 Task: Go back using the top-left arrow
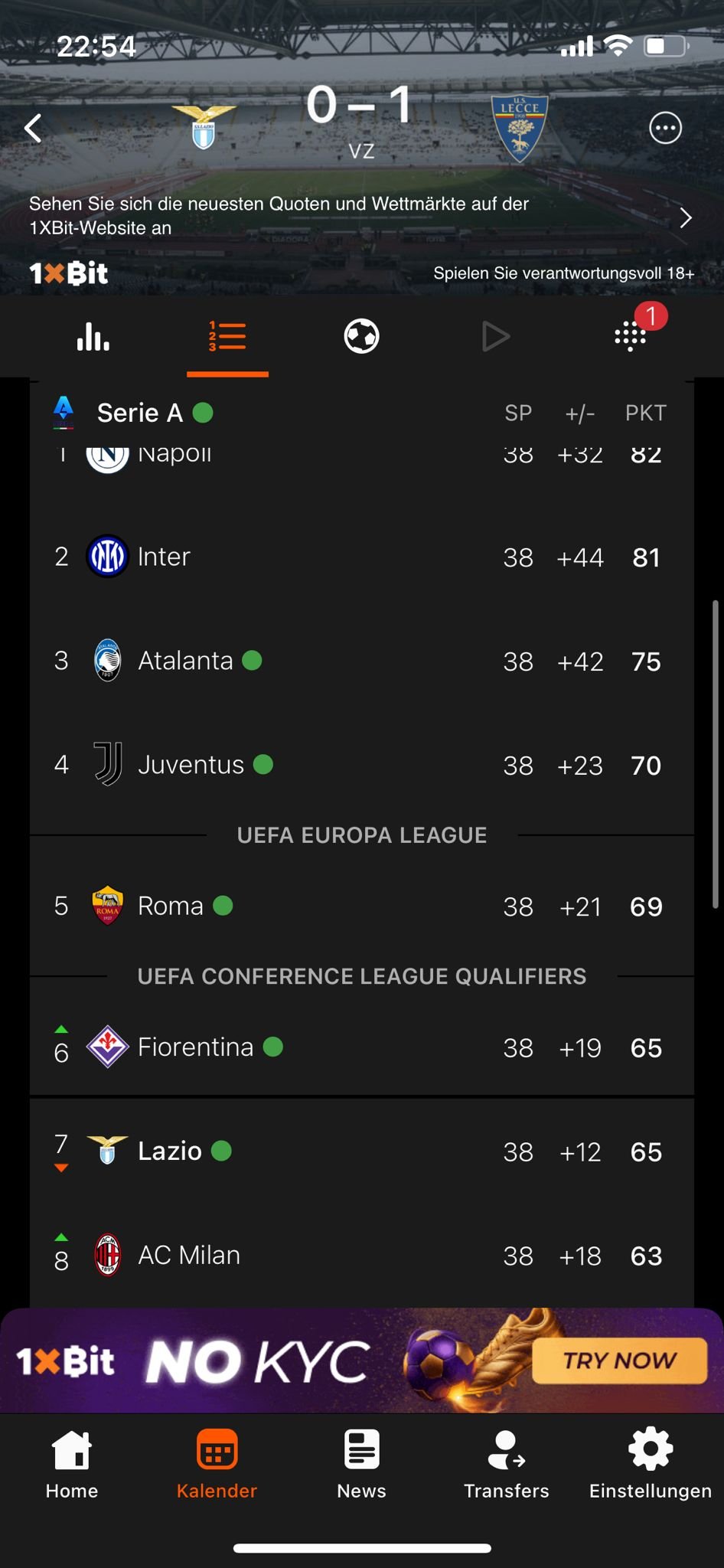point(33,128)
